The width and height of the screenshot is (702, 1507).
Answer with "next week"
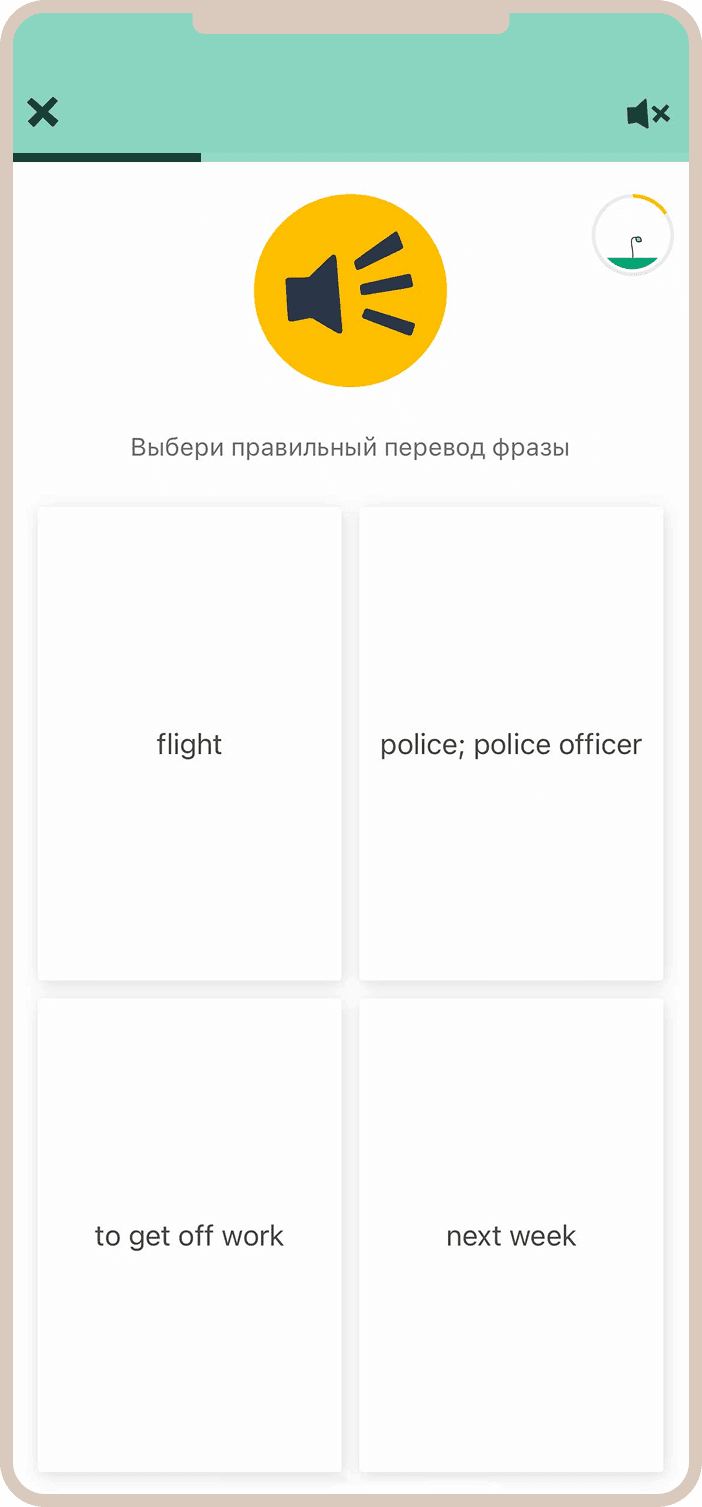pos(511,1235)
